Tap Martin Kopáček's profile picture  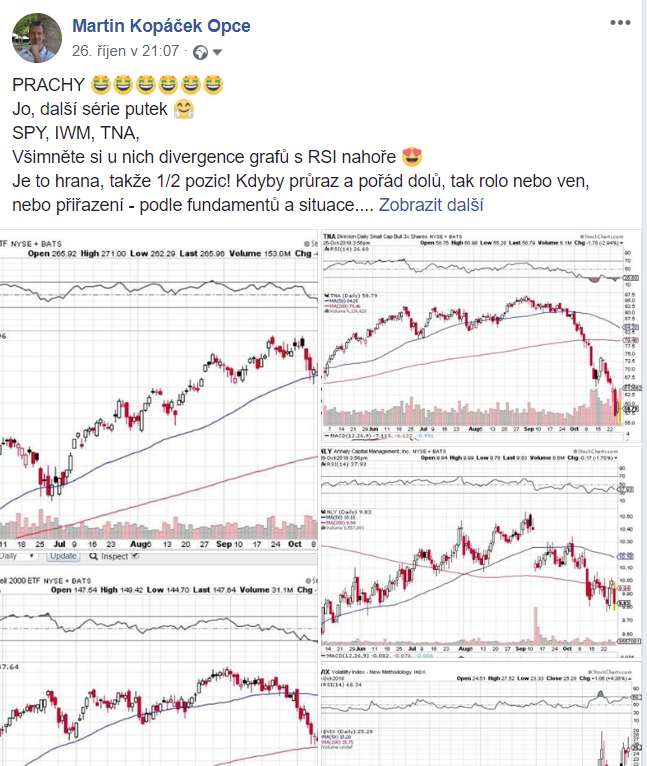click(37, 37)
